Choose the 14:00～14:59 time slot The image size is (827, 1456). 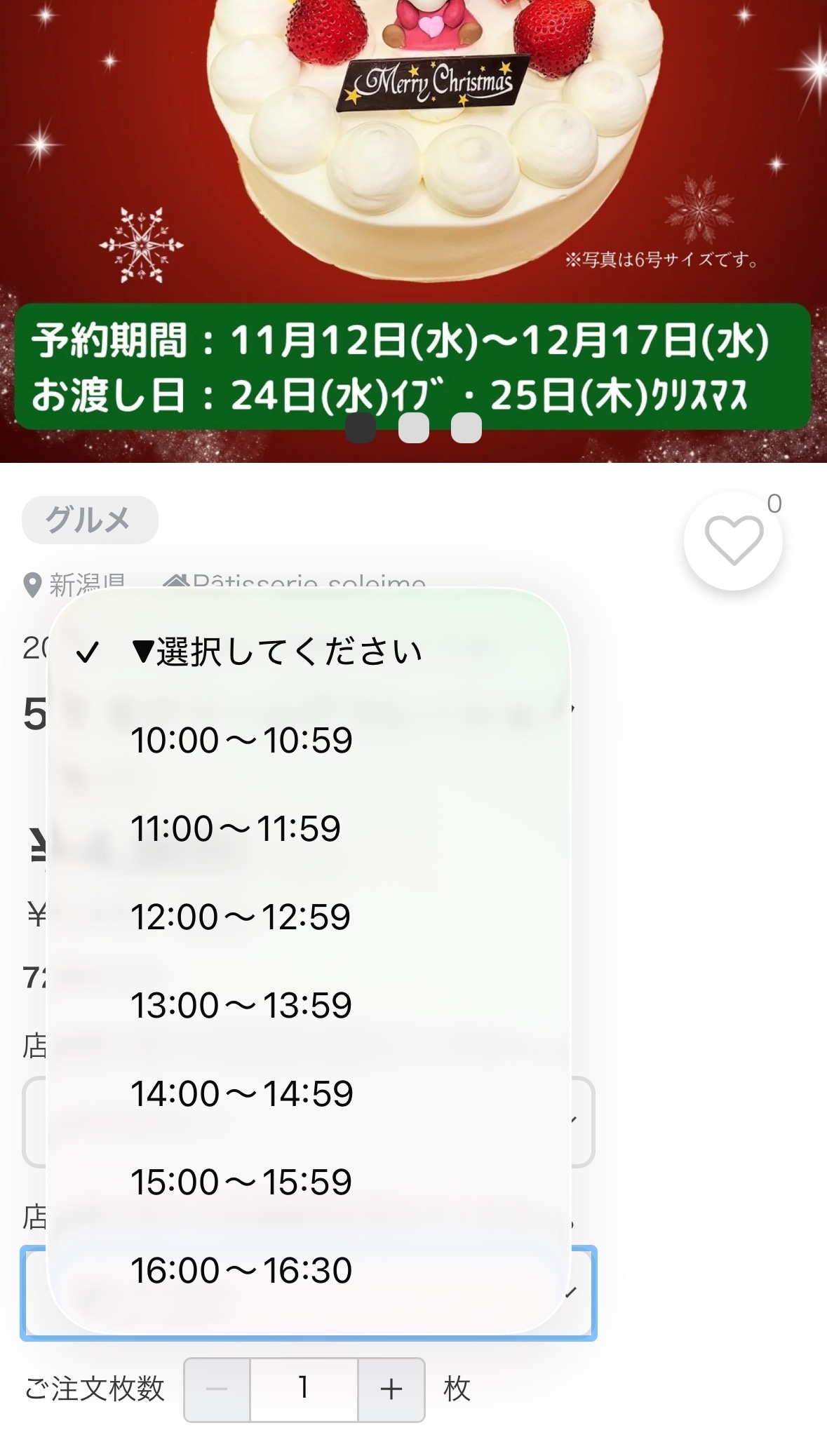click(242, 1093)
